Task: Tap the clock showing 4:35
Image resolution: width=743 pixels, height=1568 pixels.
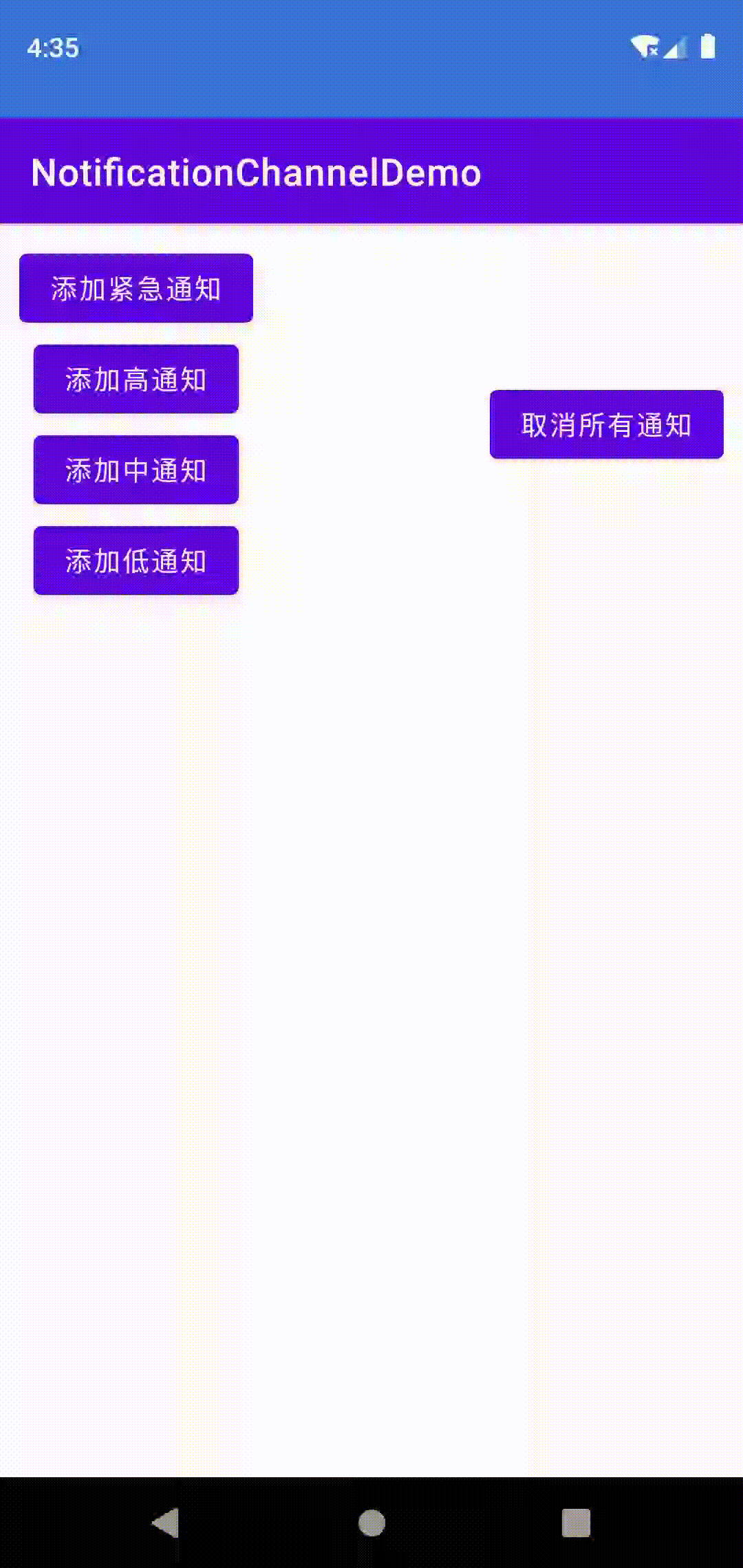Action: coord(52,48)
